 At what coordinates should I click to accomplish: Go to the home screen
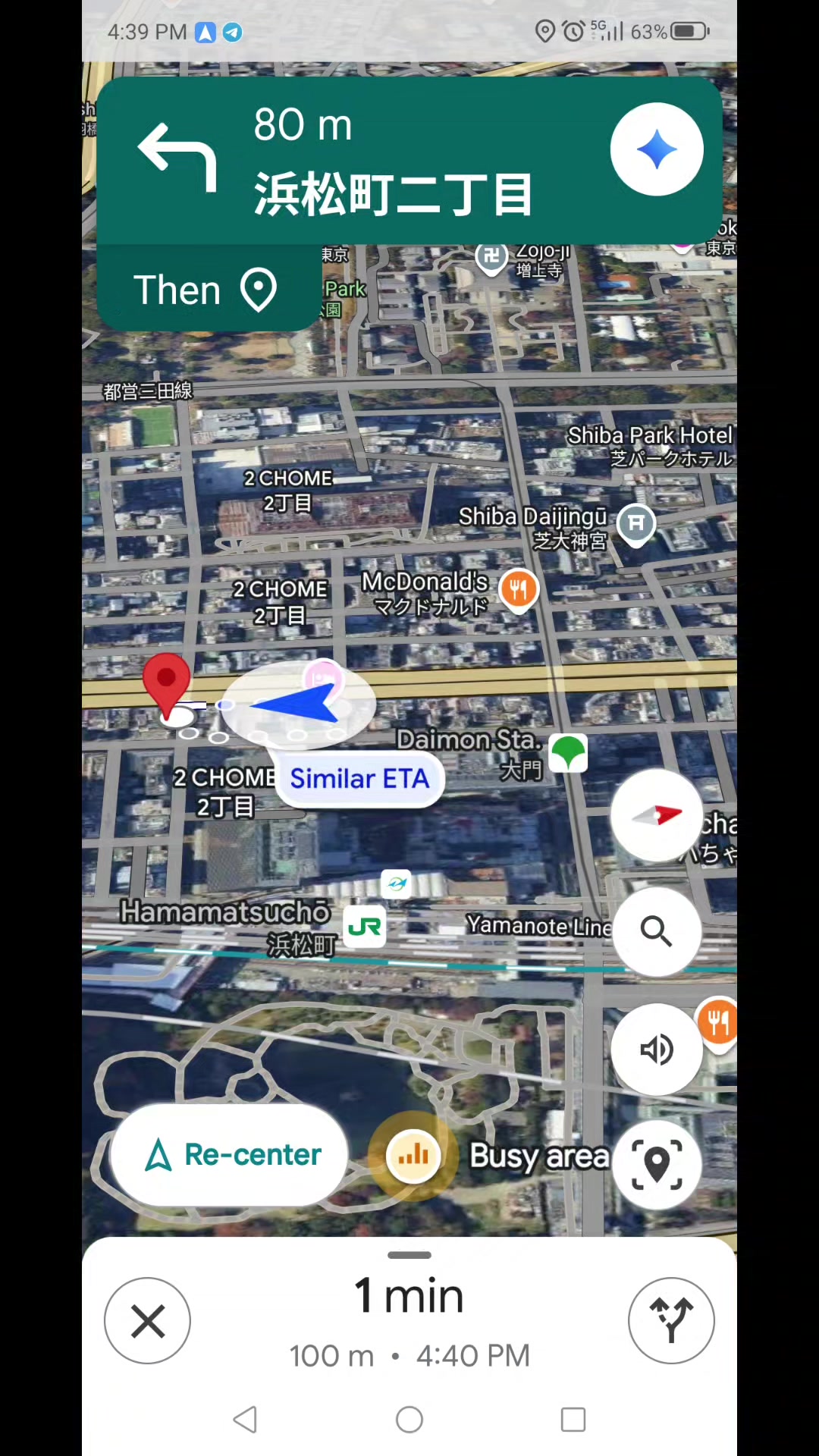(409, 1420)
